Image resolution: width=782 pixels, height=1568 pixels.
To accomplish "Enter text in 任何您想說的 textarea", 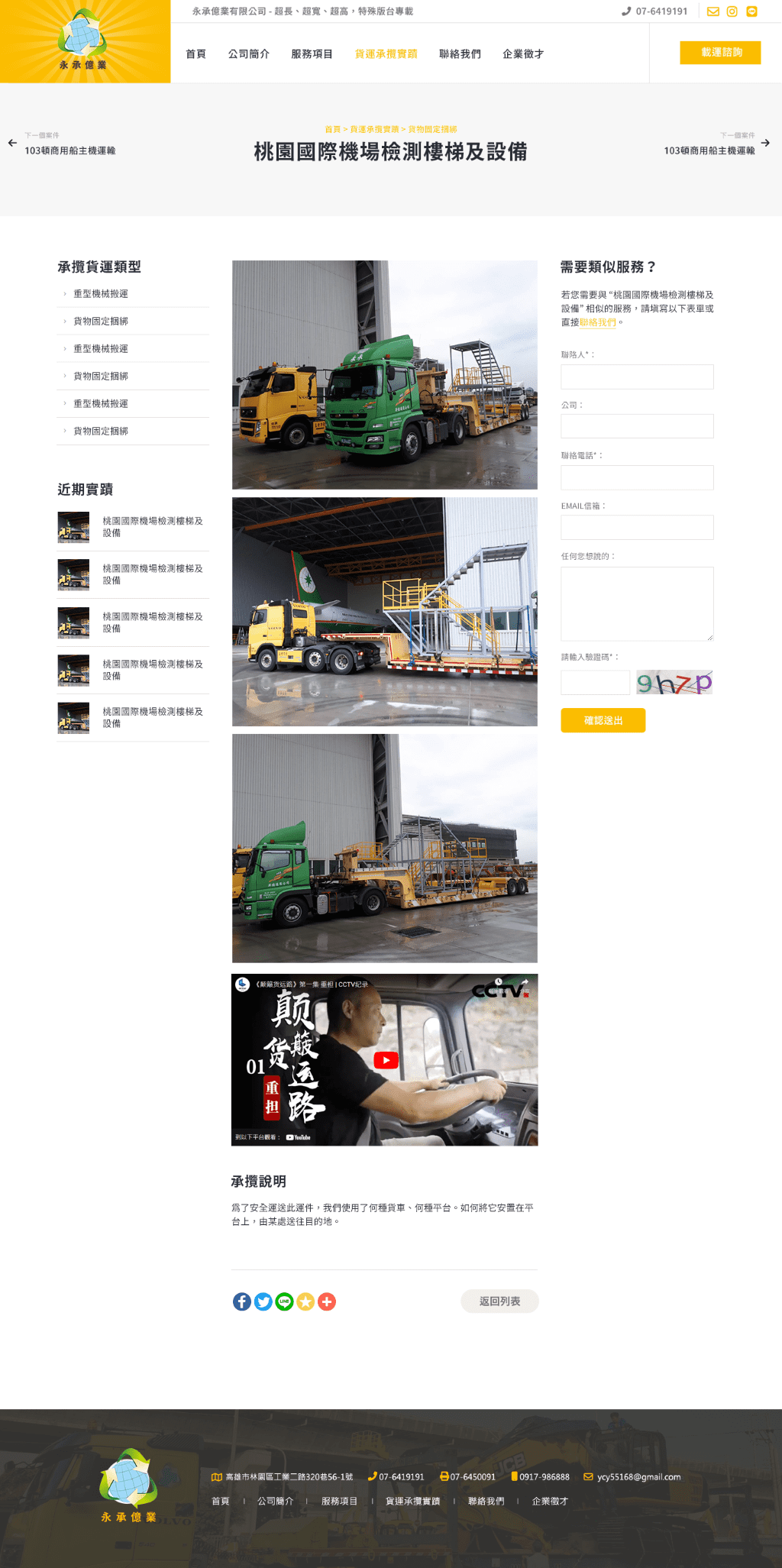I will click(x=637, y=603).
